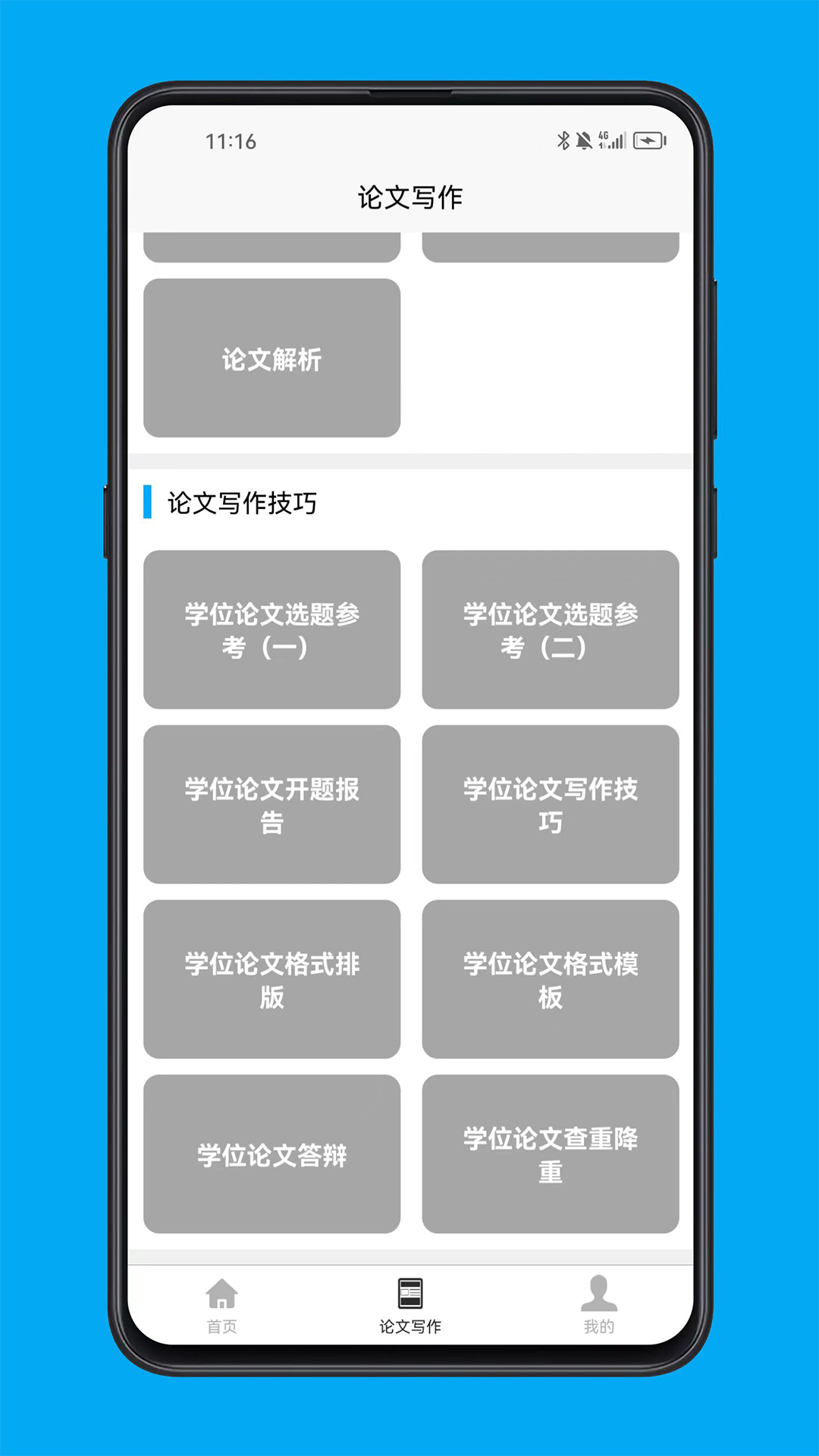This screenshot has width=819, height=1456.
Task: Open the 论文解析 card
Action: click(271, 358)
